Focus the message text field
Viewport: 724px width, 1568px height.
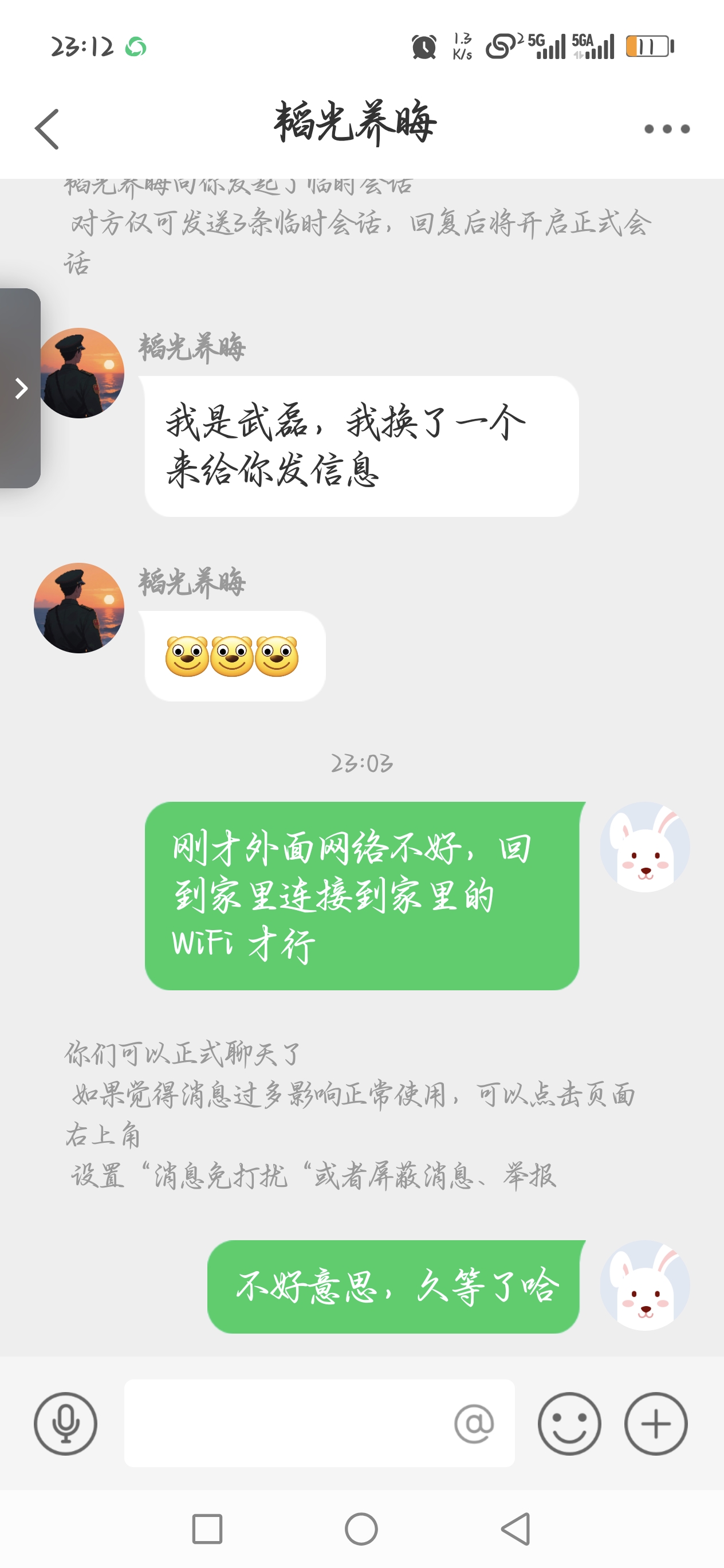[x=286, y=1423]
